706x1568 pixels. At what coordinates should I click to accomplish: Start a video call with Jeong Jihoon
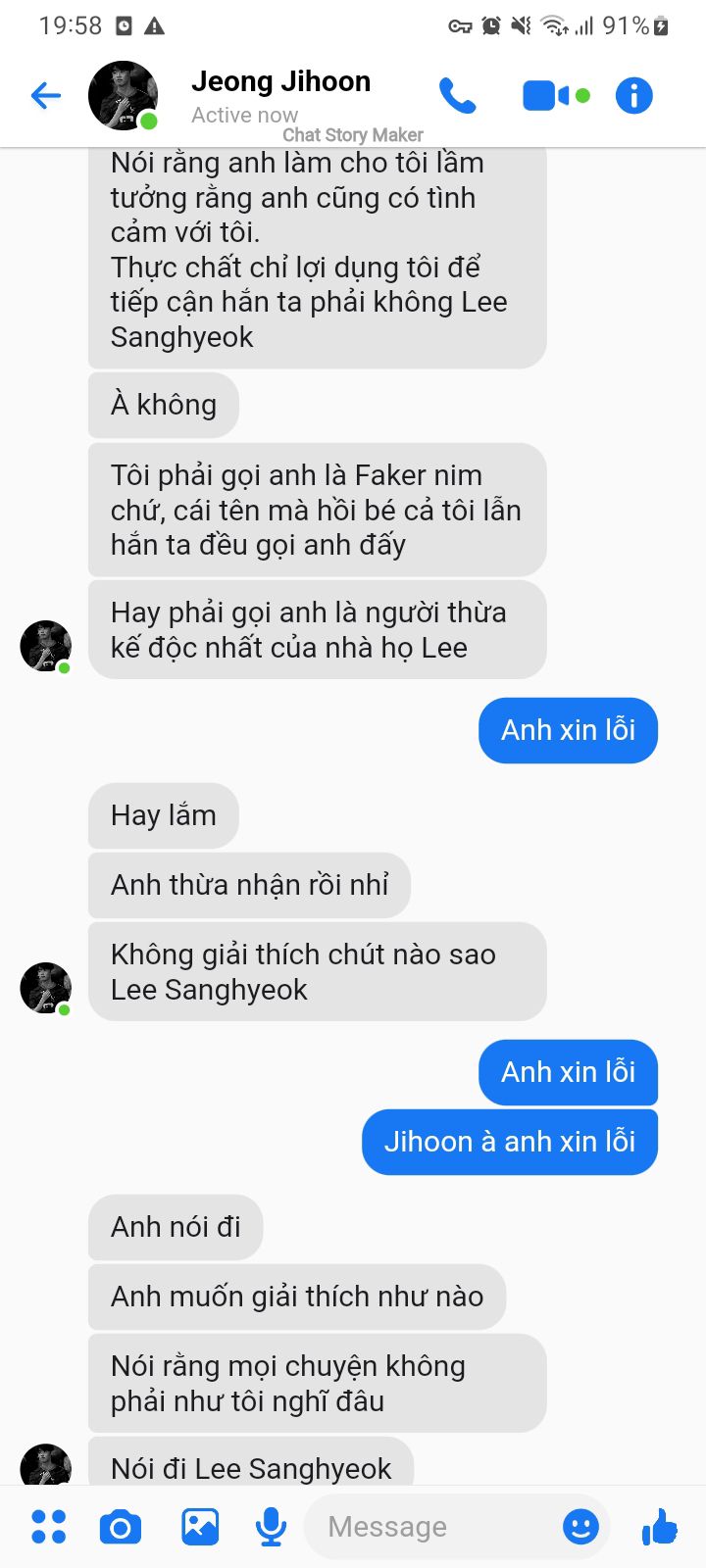click(x=556, y=95)
